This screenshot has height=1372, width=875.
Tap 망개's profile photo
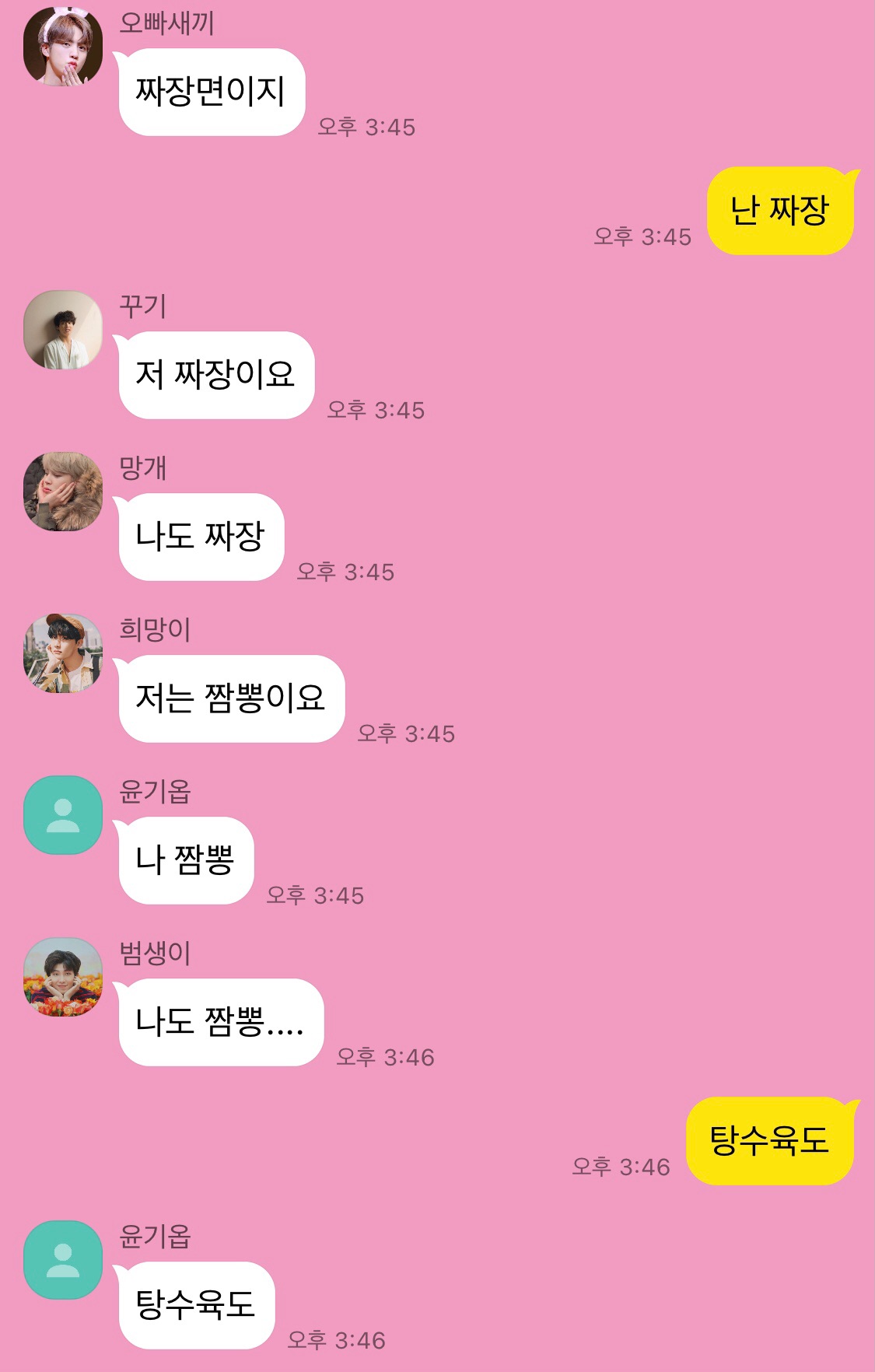tap(63, 492)
